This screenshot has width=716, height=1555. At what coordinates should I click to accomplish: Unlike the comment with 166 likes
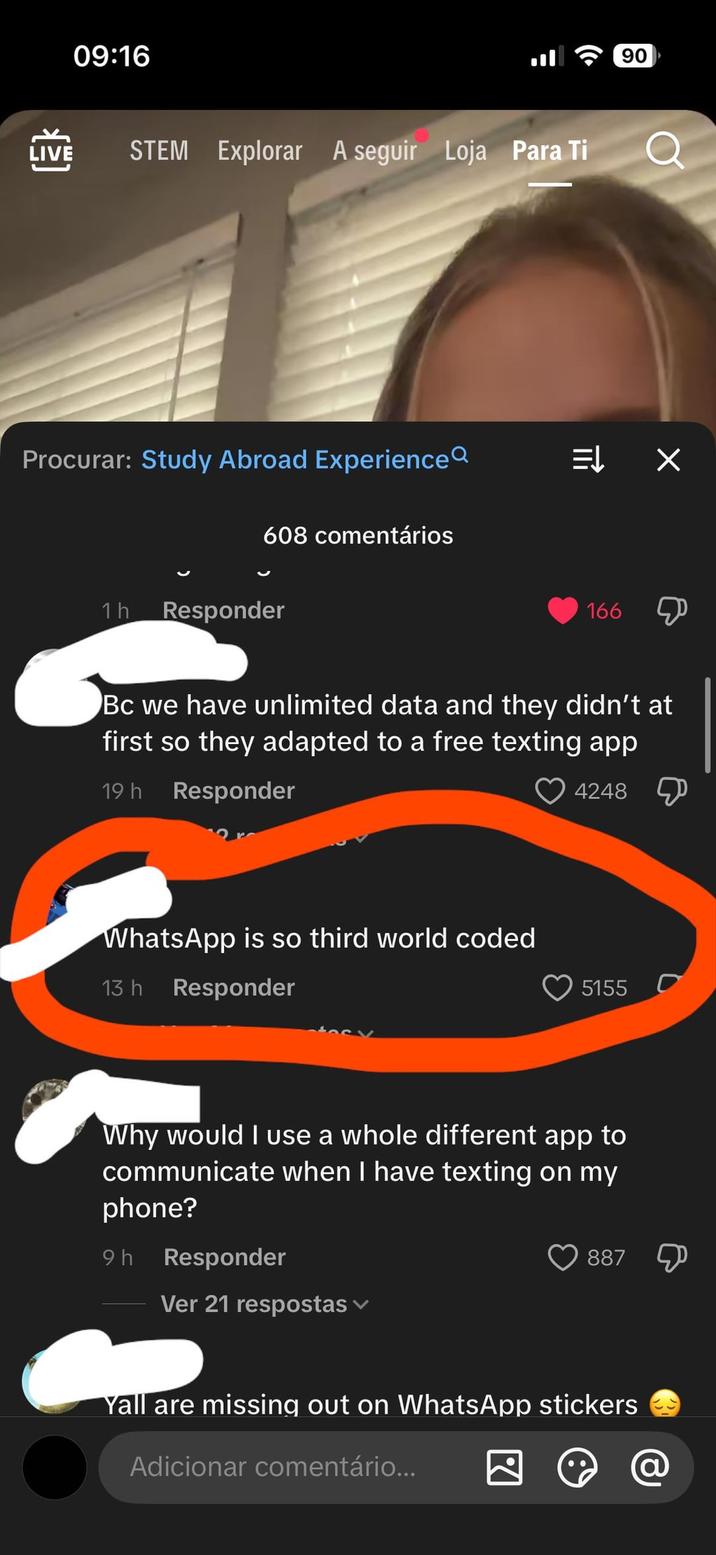(563, 610)
